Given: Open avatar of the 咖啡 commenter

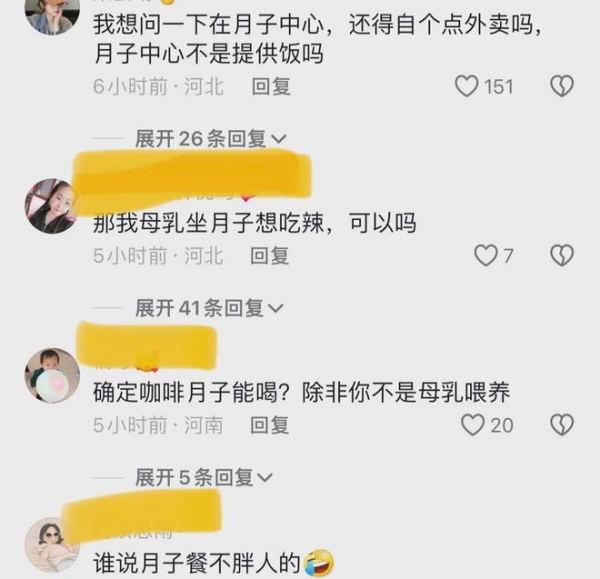Looking at the screenshot, I should [x=51, y=376].
